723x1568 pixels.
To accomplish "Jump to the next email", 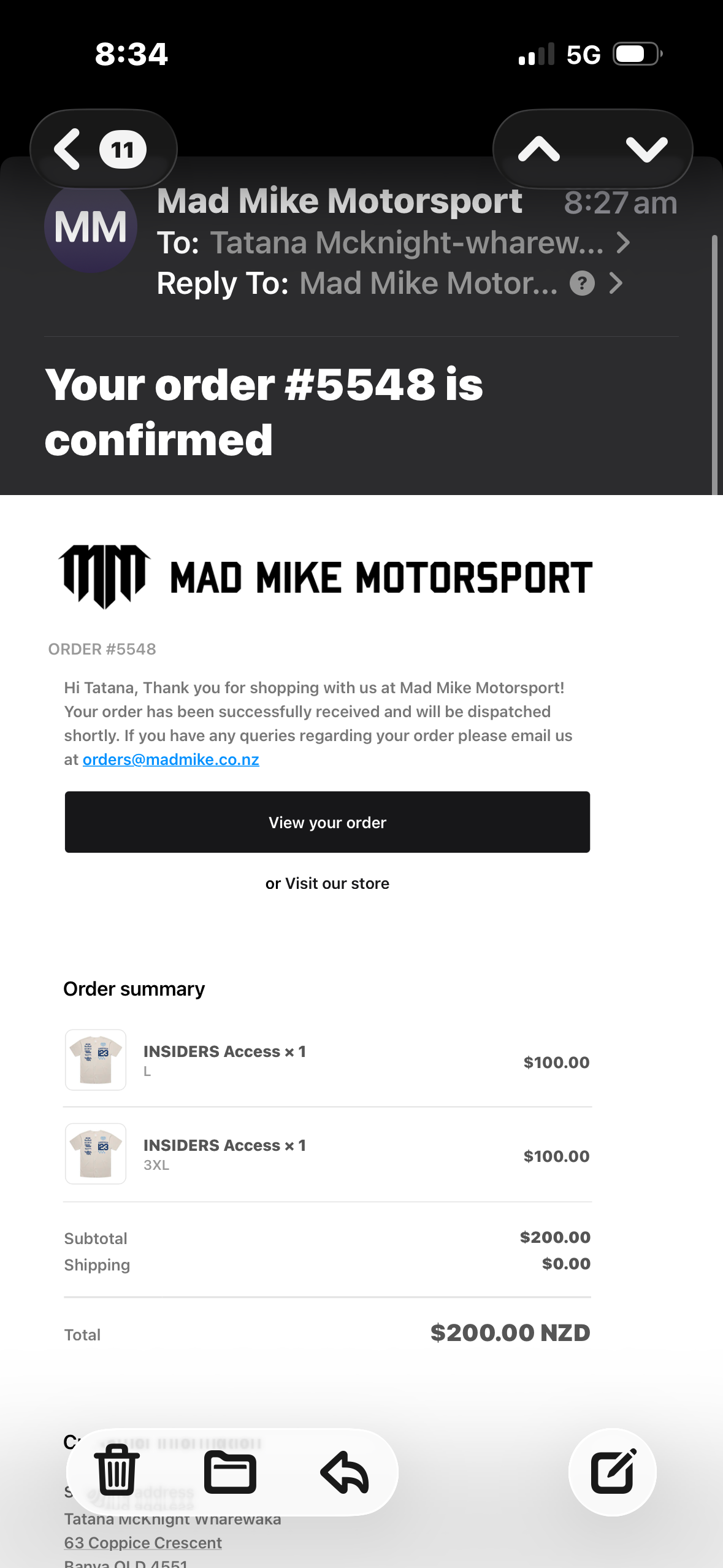I will [x=646, y=149].
